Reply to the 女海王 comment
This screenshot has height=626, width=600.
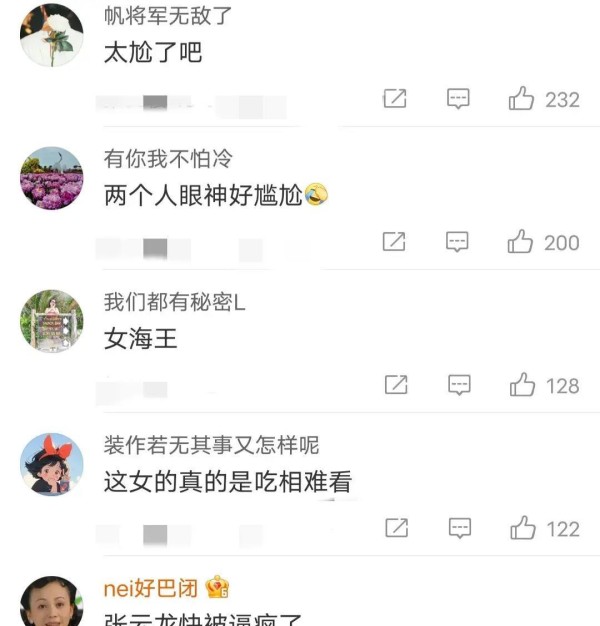pos(458,385)
